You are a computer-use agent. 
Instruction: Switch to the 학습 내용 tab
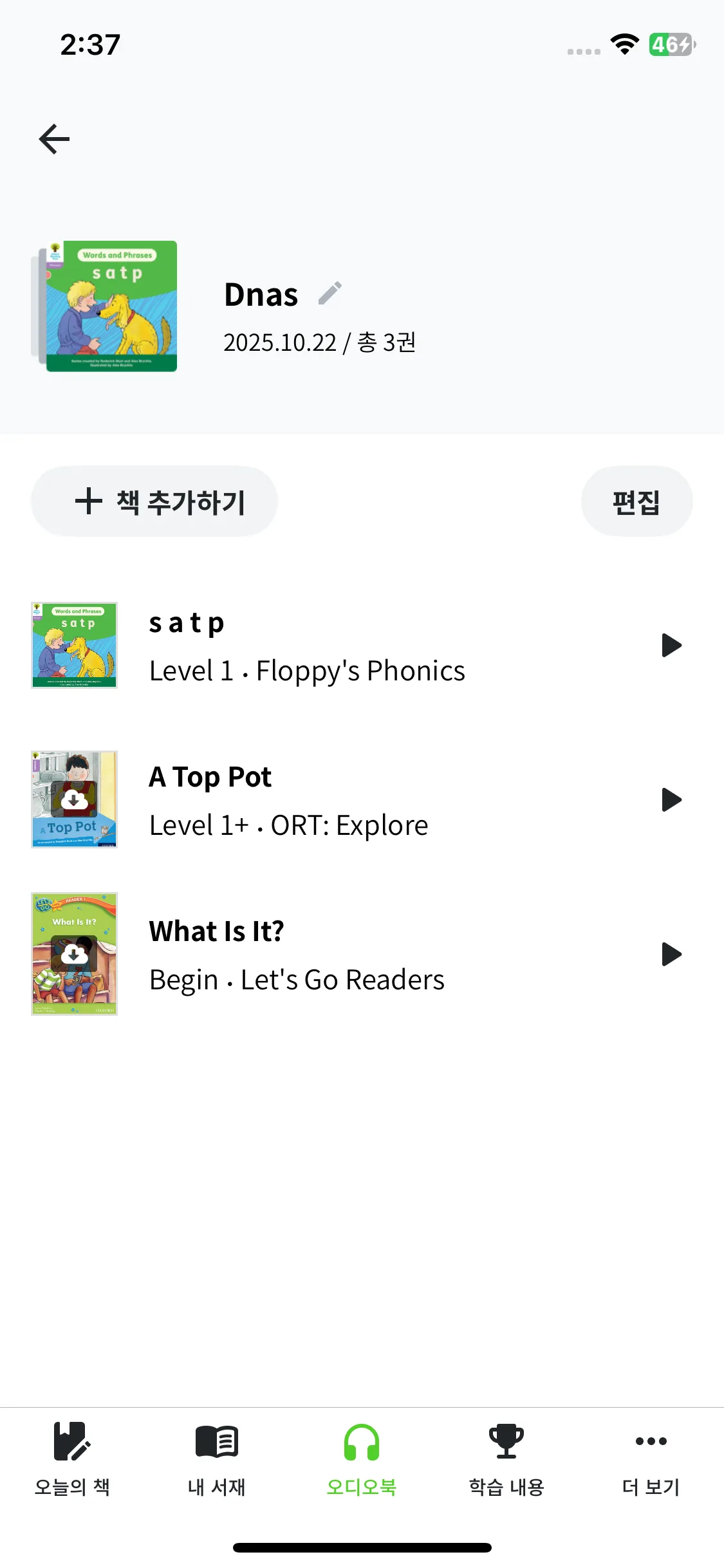coord(506,1459)
